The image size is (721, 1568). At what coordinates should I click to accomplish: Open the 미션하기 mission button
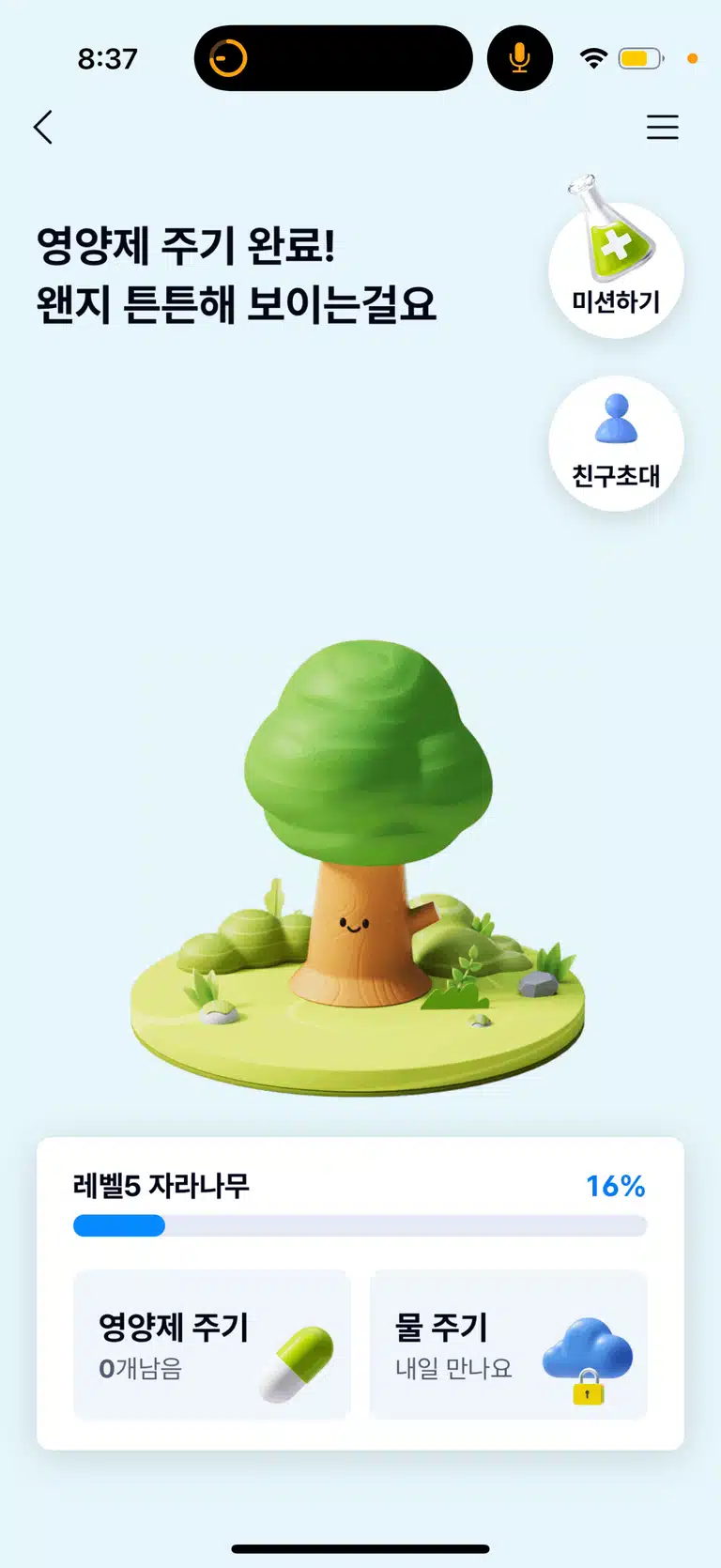[x=616, y=269]
